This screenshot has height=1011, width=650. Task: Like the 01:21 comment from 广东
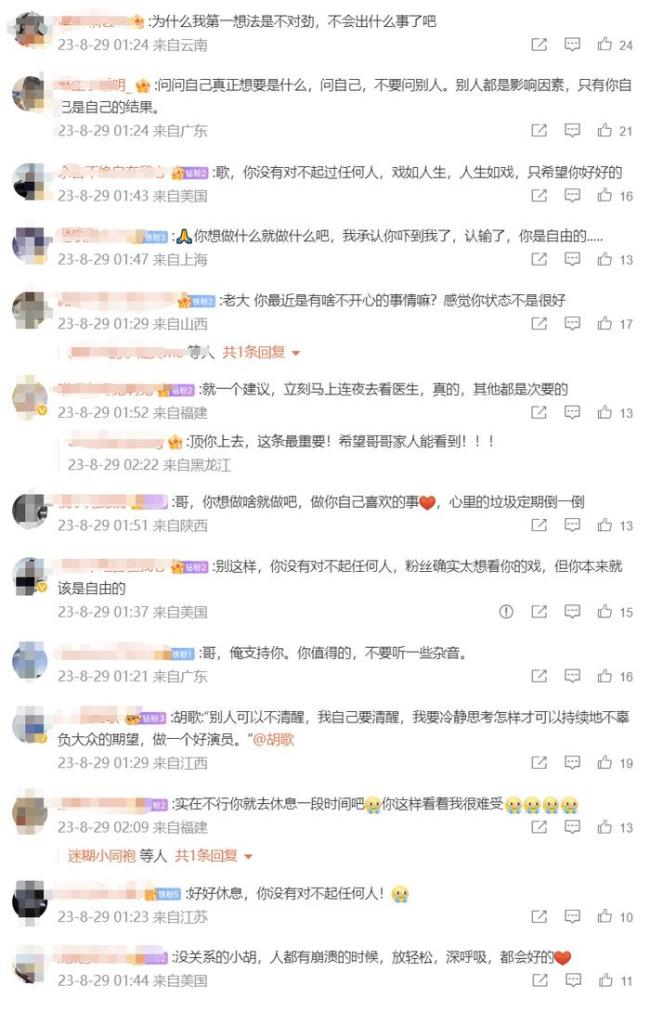pos(605,677)
